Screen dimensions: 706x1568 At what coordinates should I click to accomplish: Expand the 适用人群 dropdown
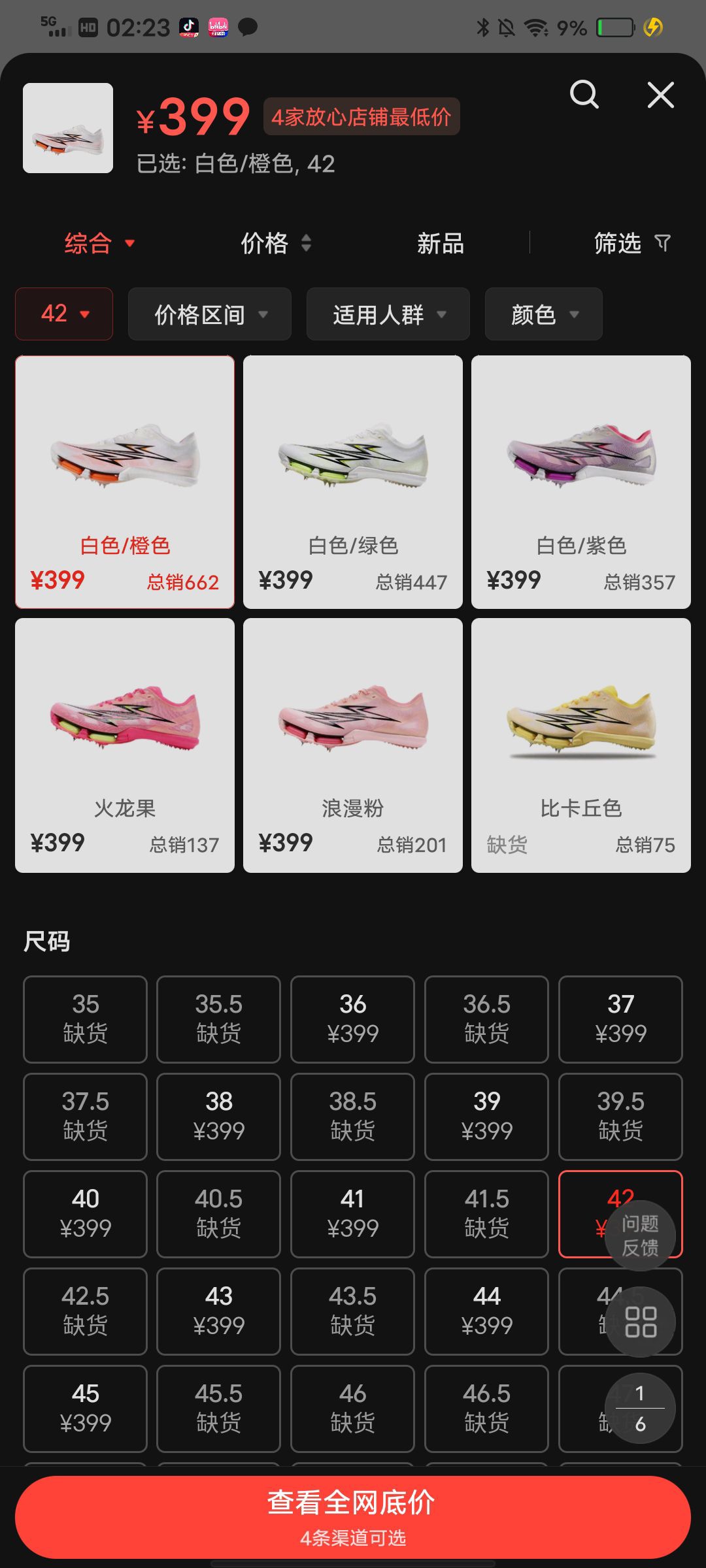[x=388, y=314]
